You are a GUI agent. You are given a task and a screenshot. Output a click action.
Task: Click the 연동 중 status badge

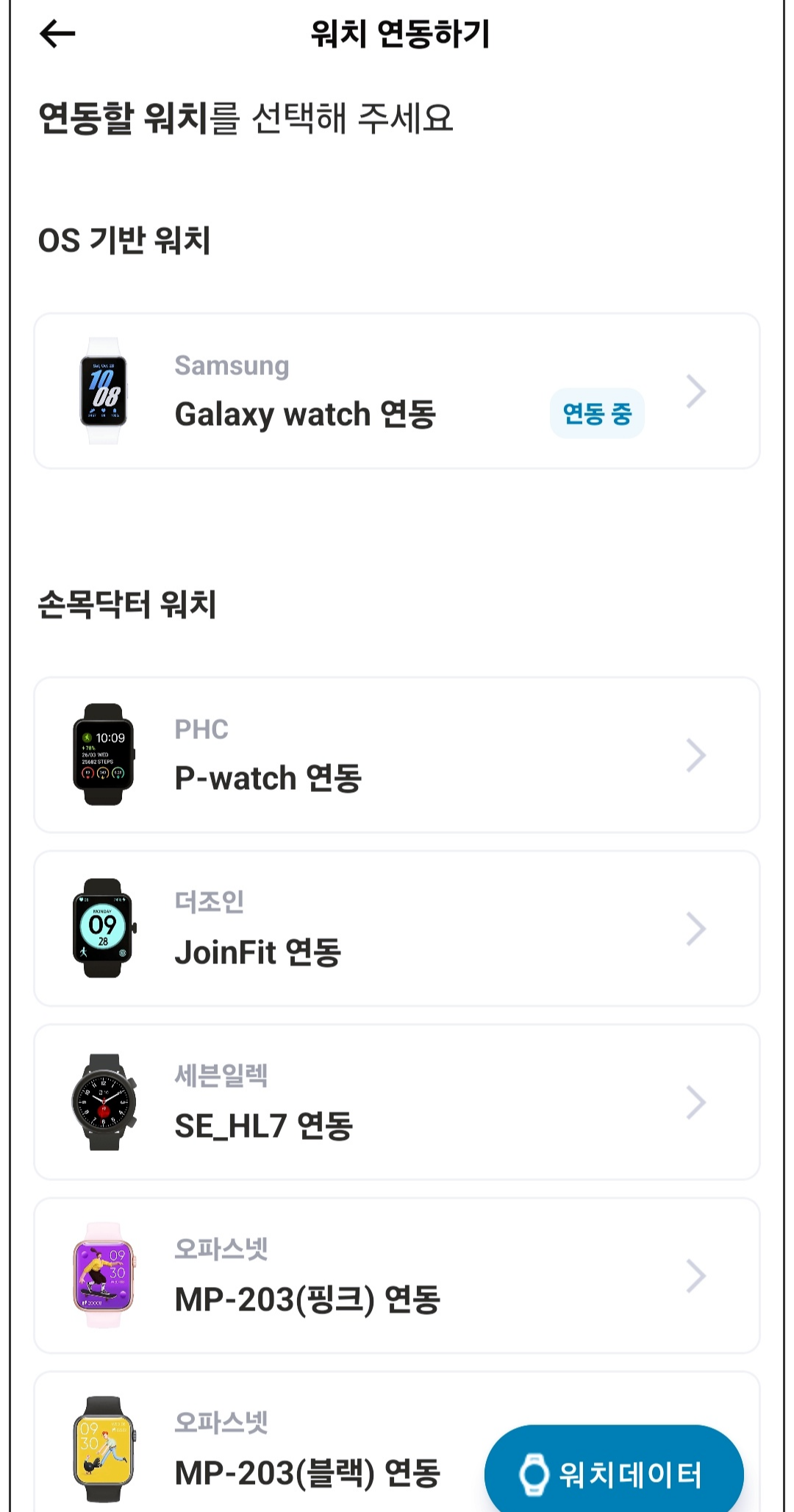coord(597,413)
